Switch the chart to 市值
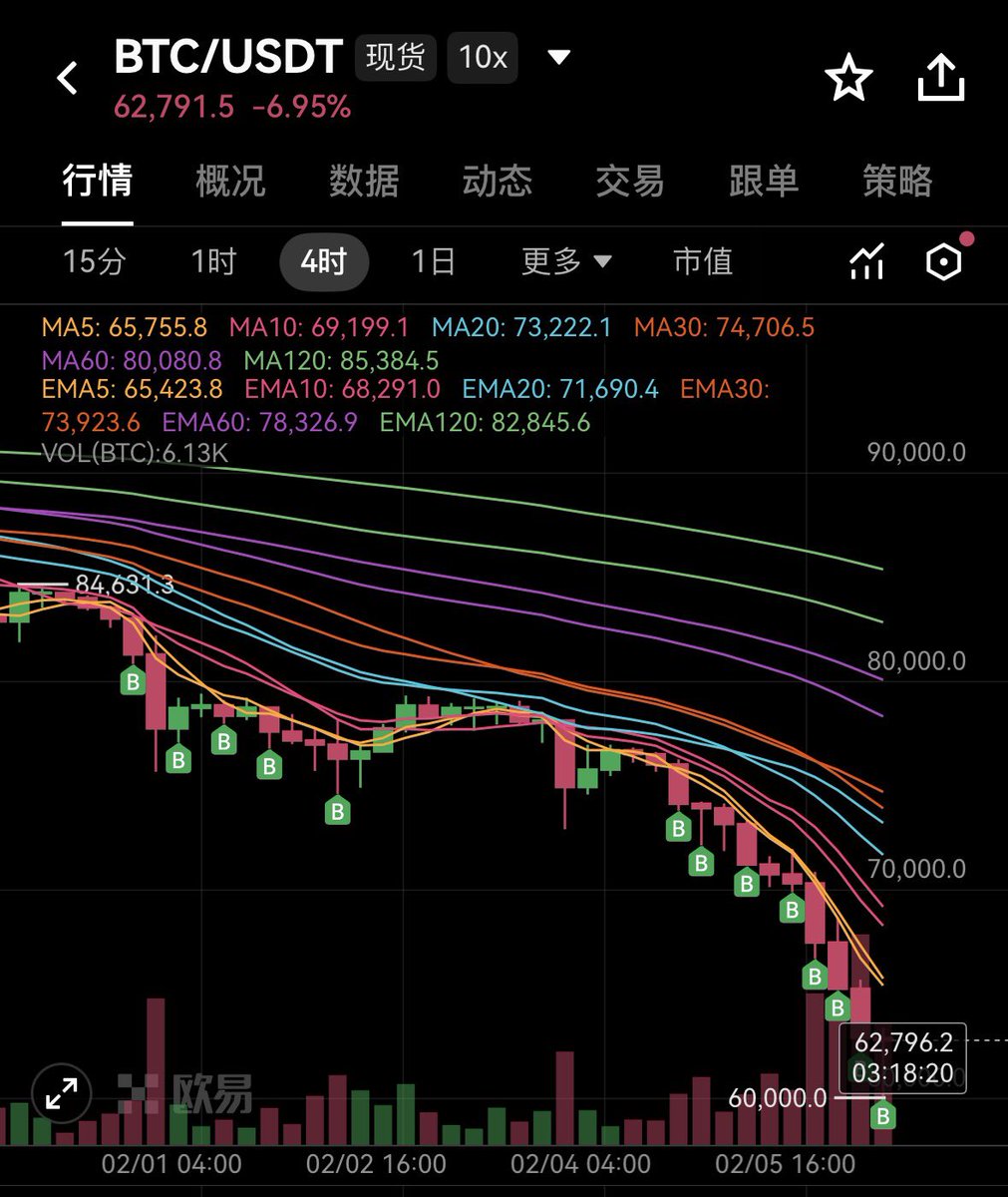Screen dimensions: 1008x1197 tap(703, 262)
